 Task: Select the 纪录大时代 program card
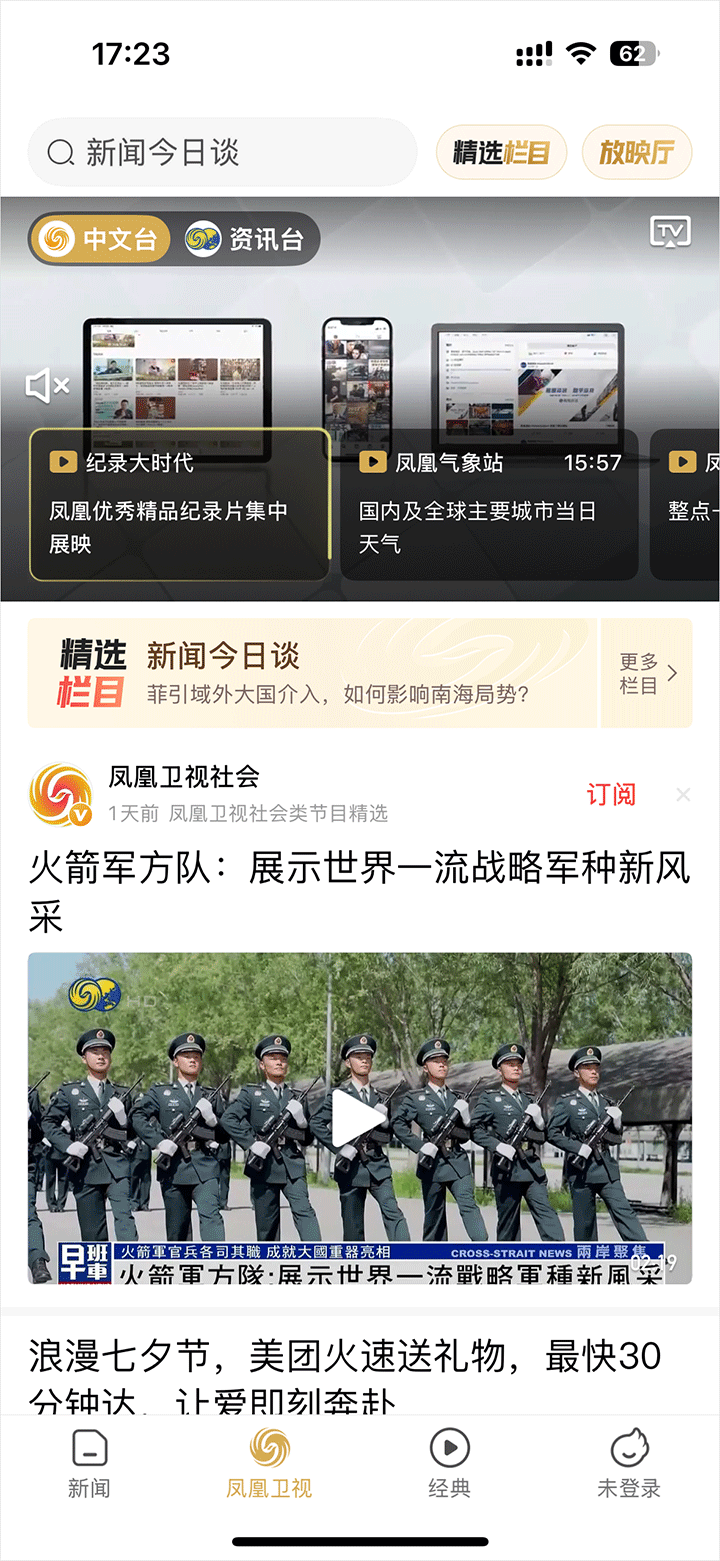pyautogui.click(x=179, y=505)
